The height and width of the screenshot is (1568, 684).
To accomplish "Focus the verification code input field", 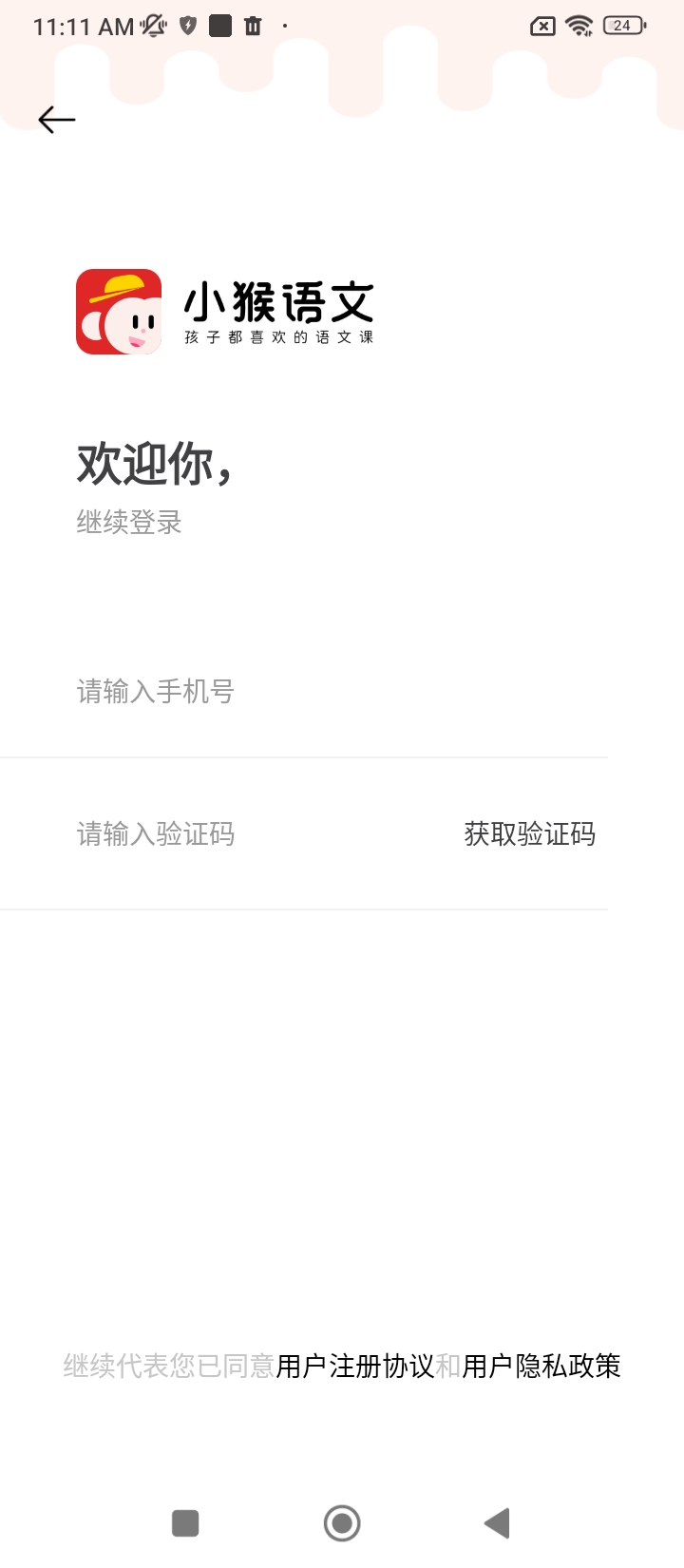I will 247,834.
